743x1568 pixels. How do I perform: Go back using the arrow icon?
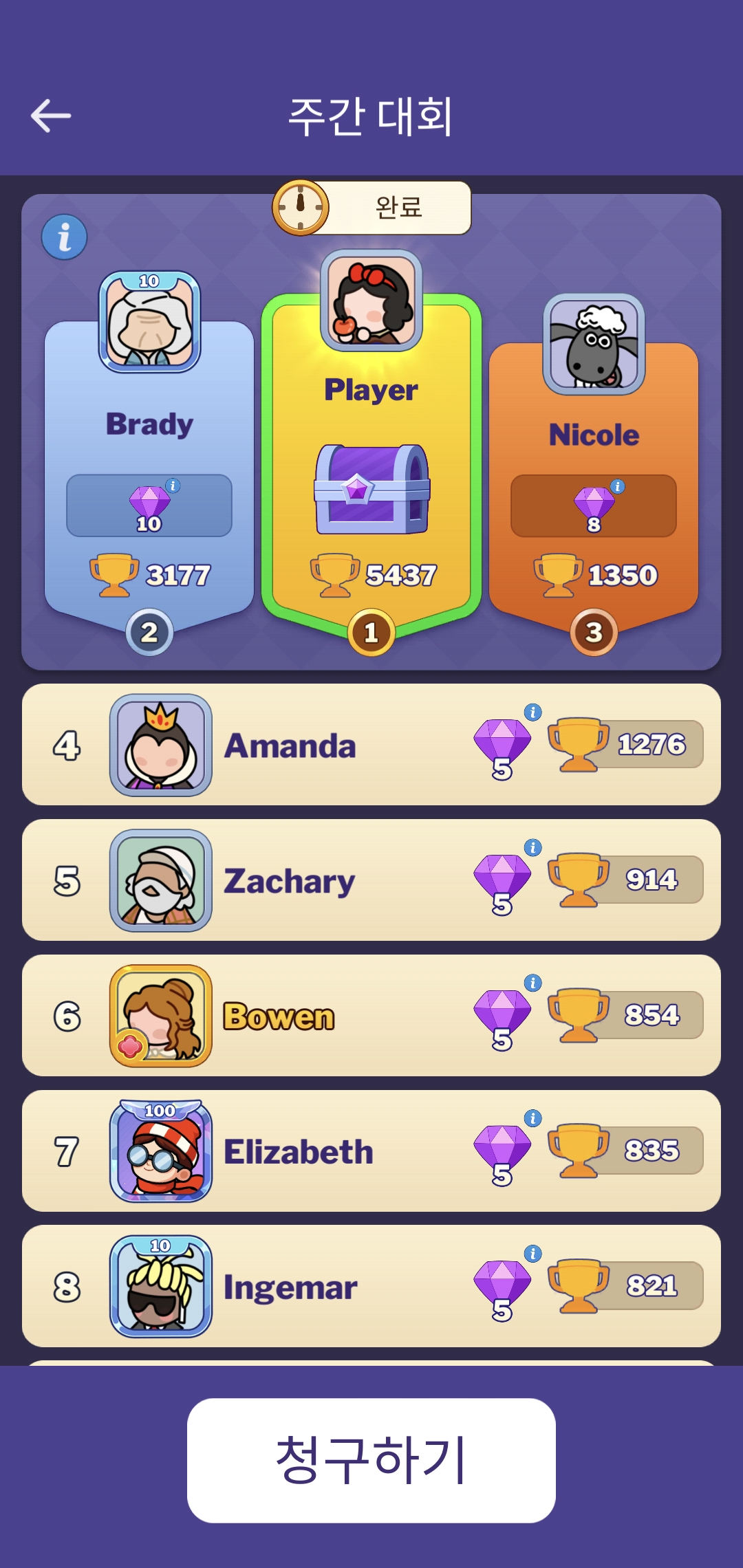click(x=52, y=116)
